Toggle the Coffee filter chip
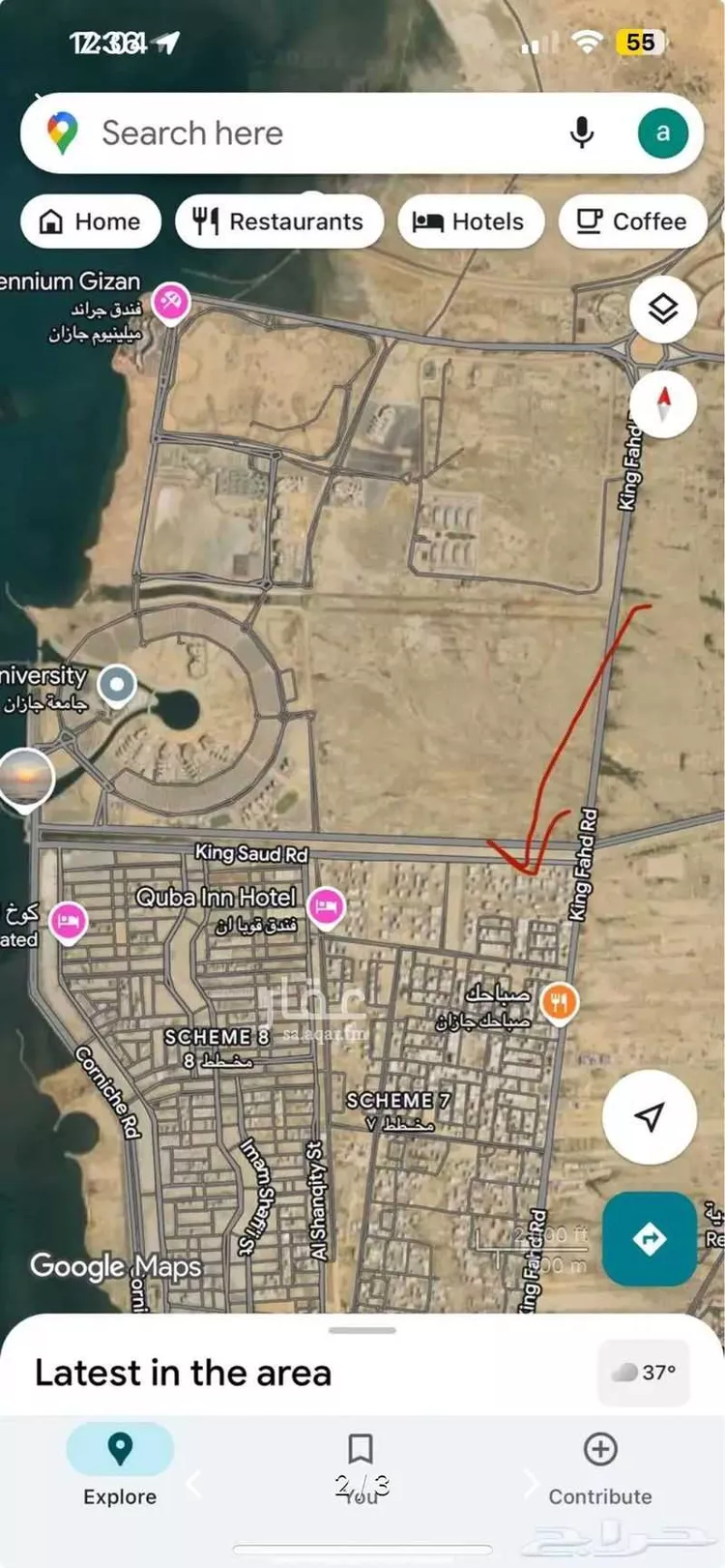The height and width of the screenshot is (1568, 725). click(x=633, y=221)
